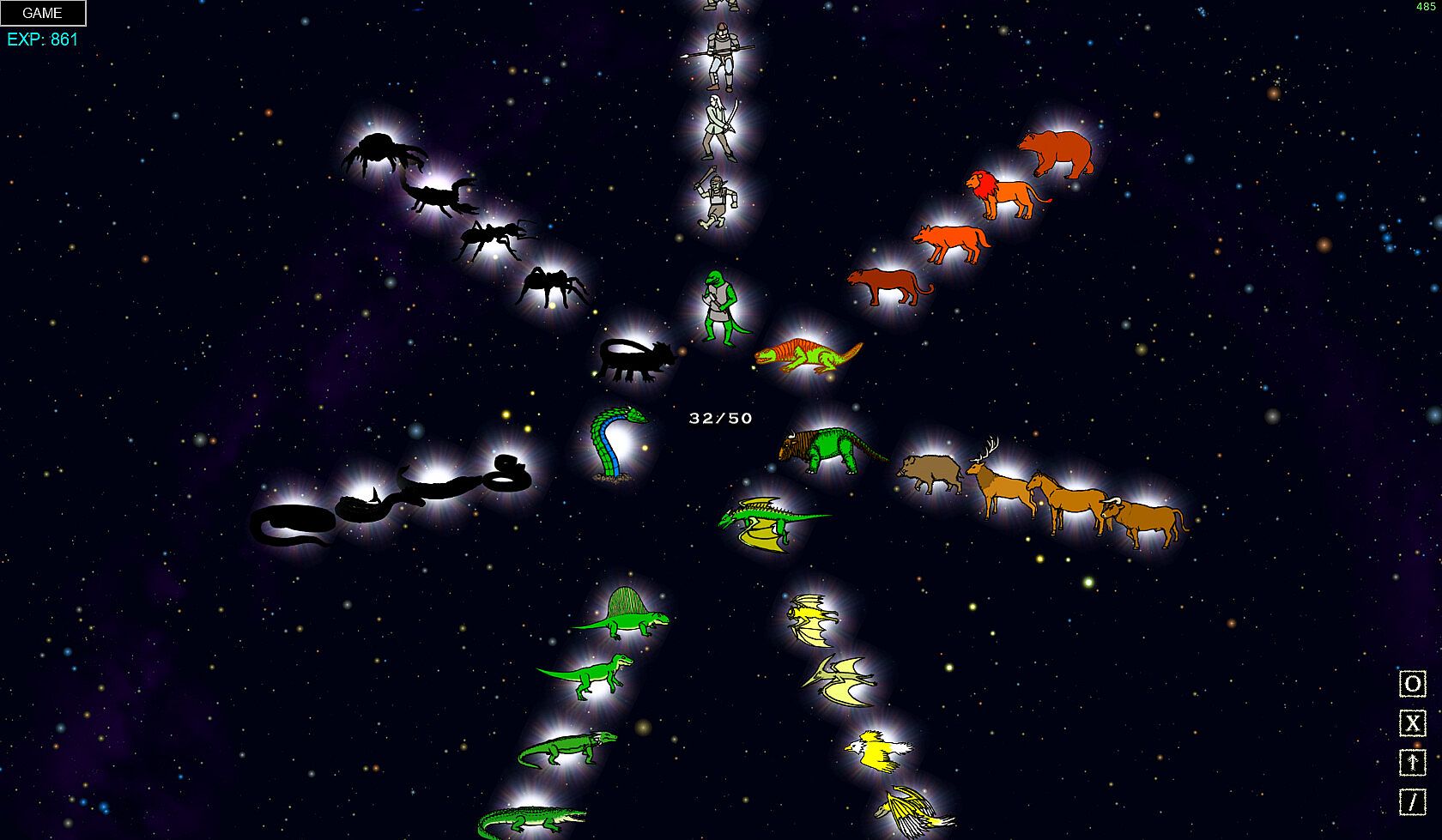Select the orange lion creature

tap(1006, 194)
